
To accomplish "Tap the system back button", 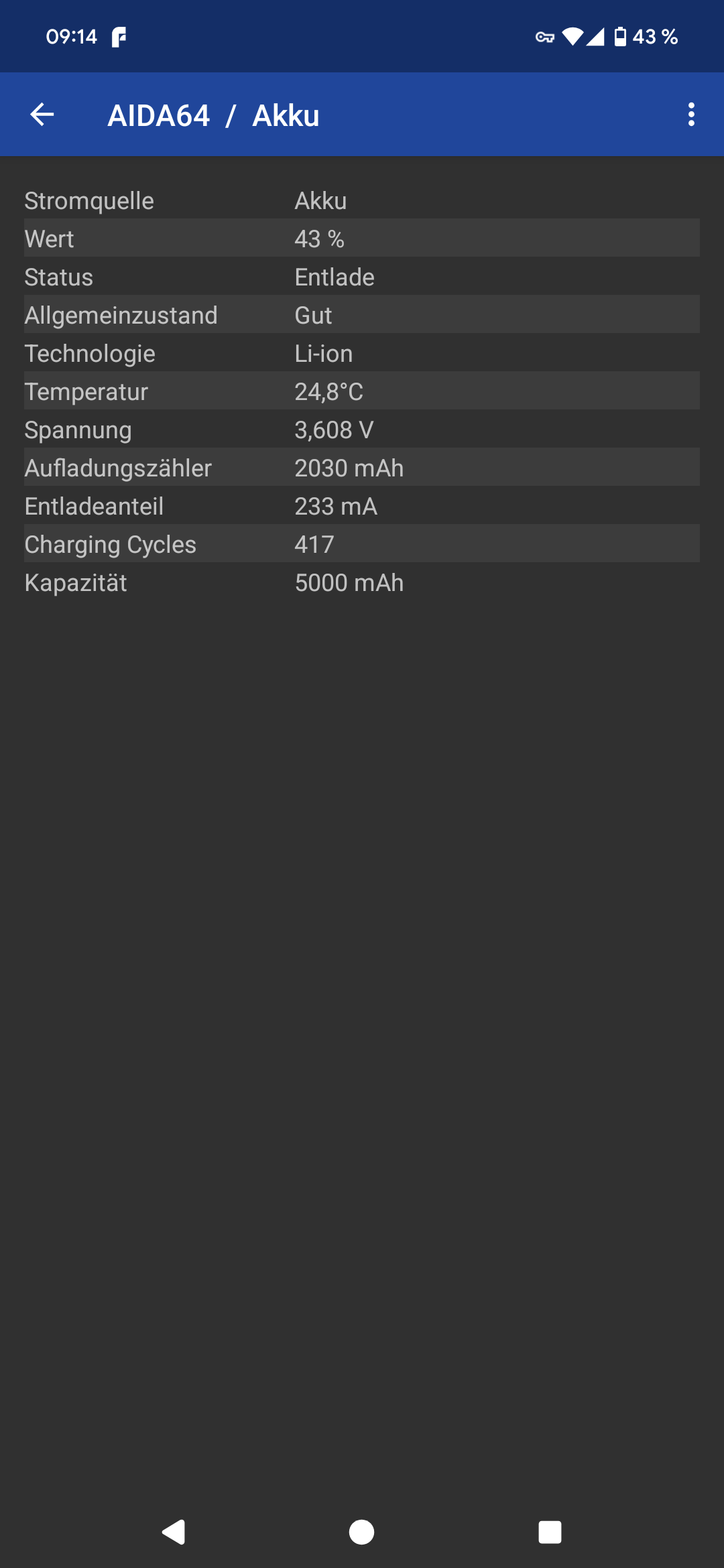I will click(x=174, y=1532).
